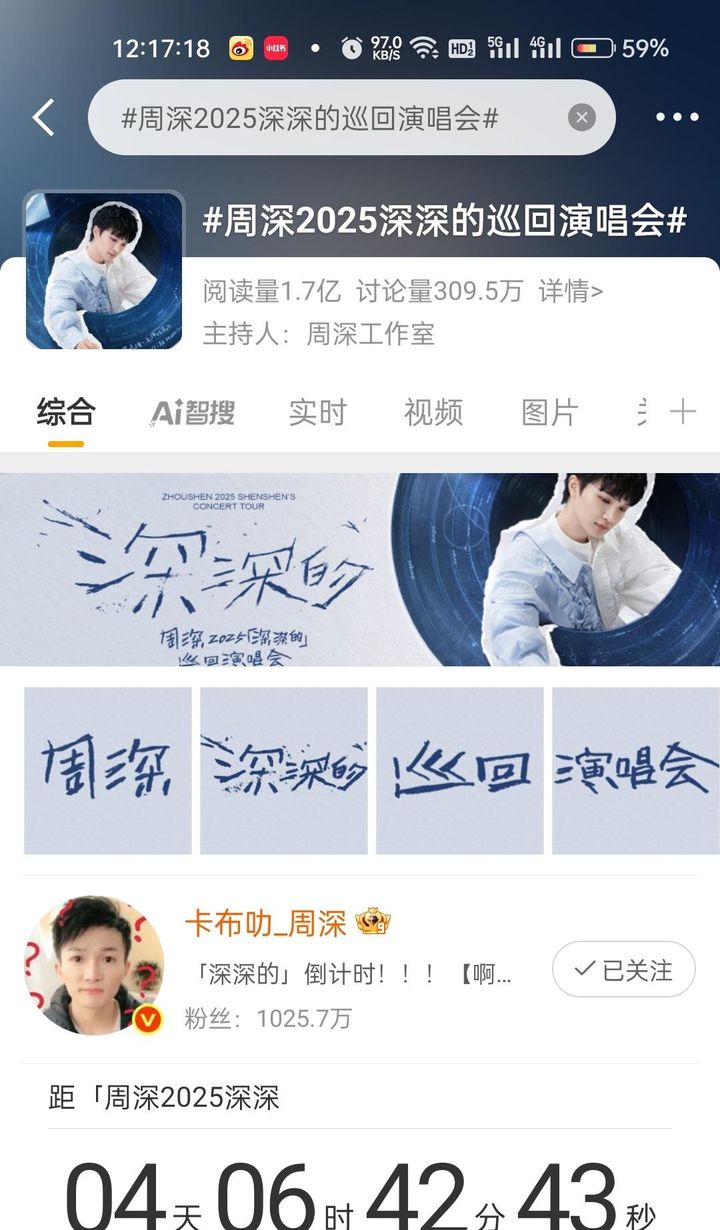Tap the plus icon to add tabs

pos(683,412)
